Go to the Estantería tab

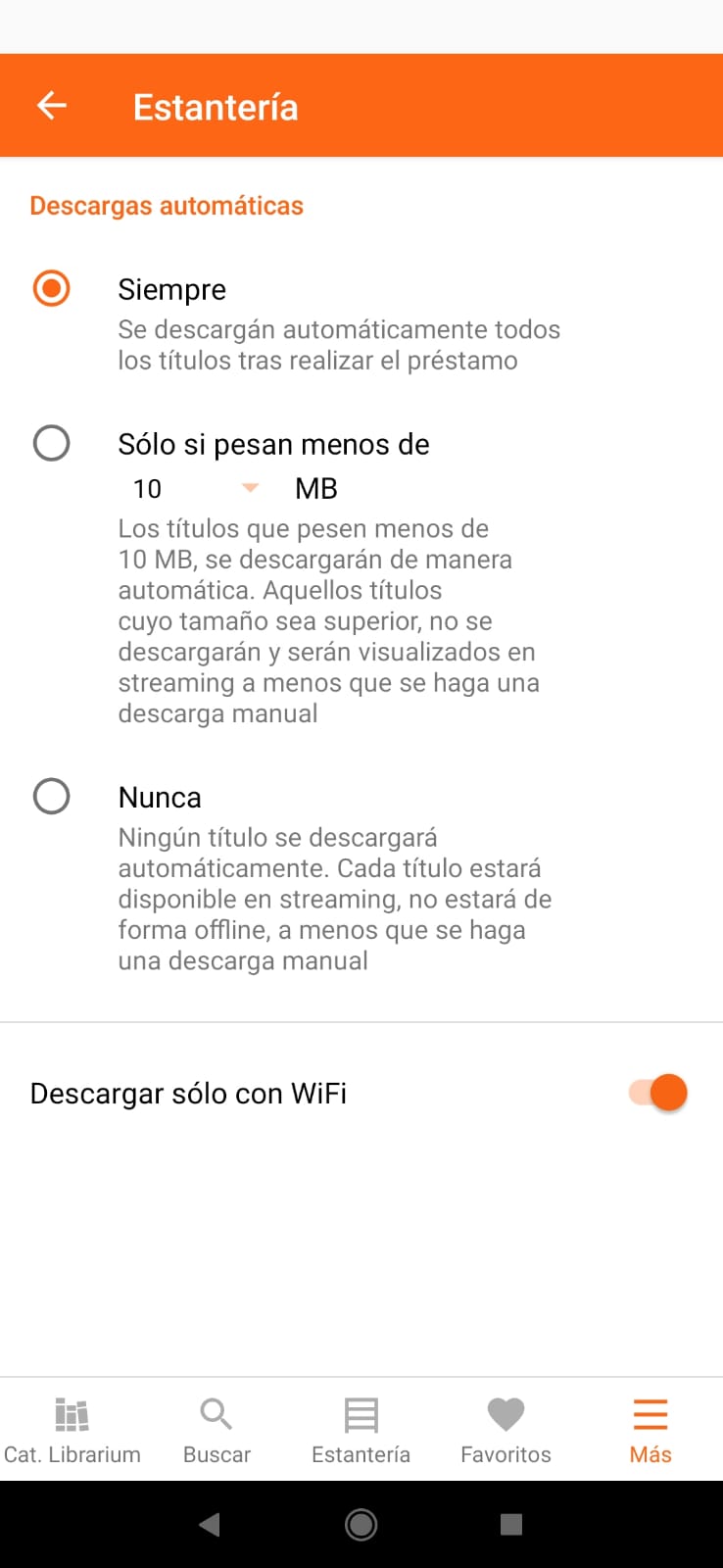pos(361,1430)
